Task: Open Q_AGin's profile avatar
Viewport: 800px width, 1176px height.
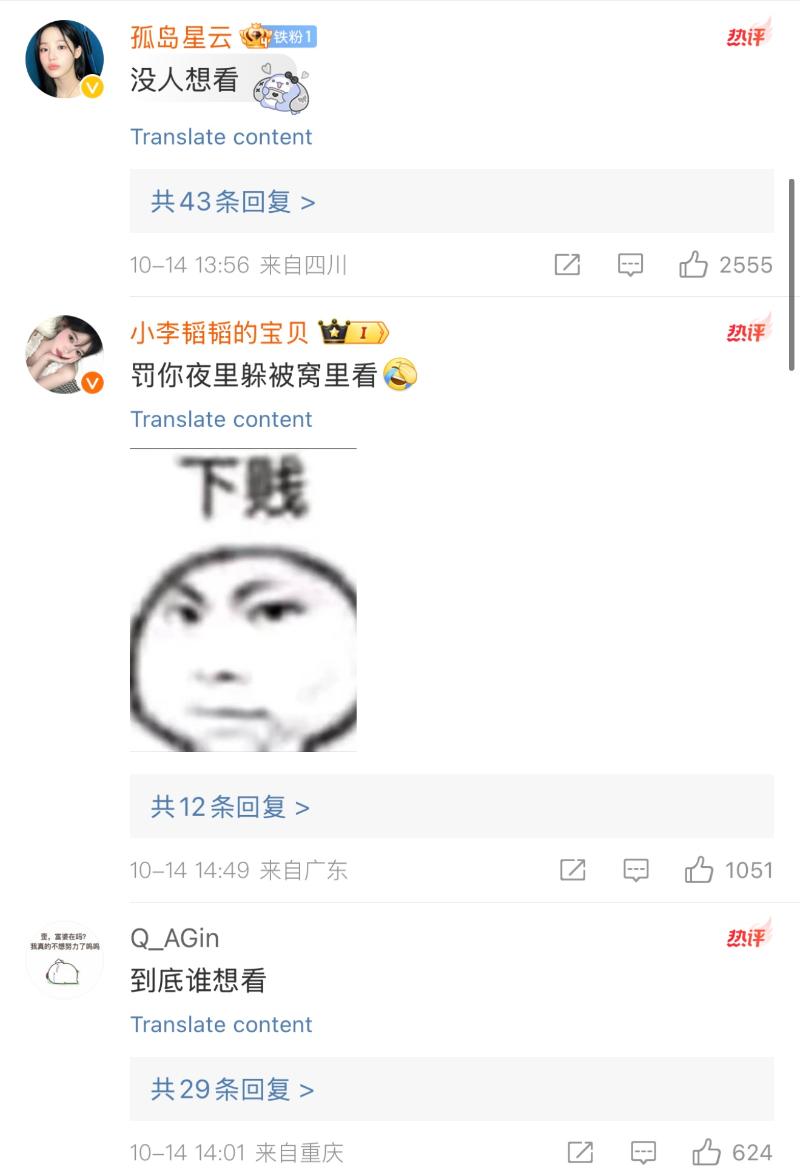Action: (64, 960)
